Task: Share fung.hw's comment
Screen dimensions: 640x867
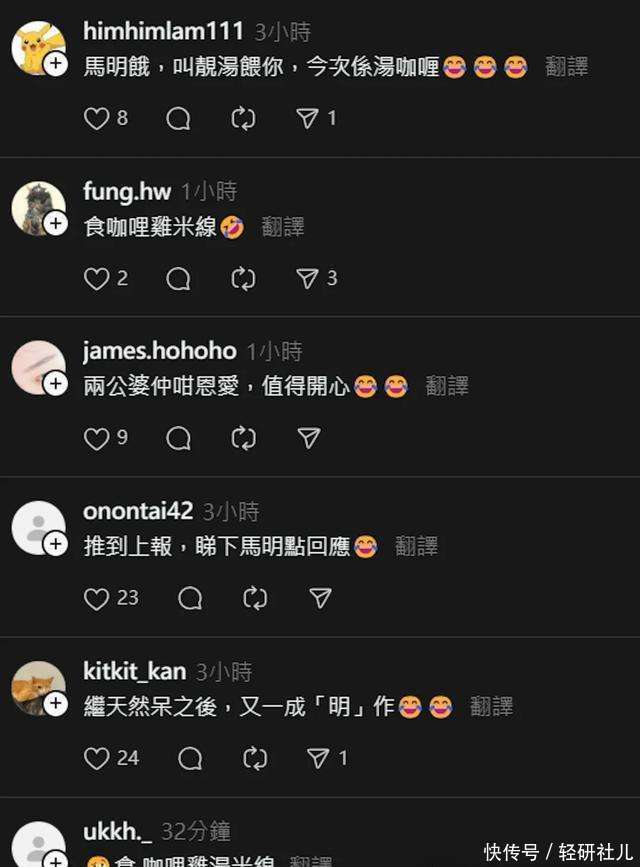Action: pyautogui.click(x=308, y=279)
